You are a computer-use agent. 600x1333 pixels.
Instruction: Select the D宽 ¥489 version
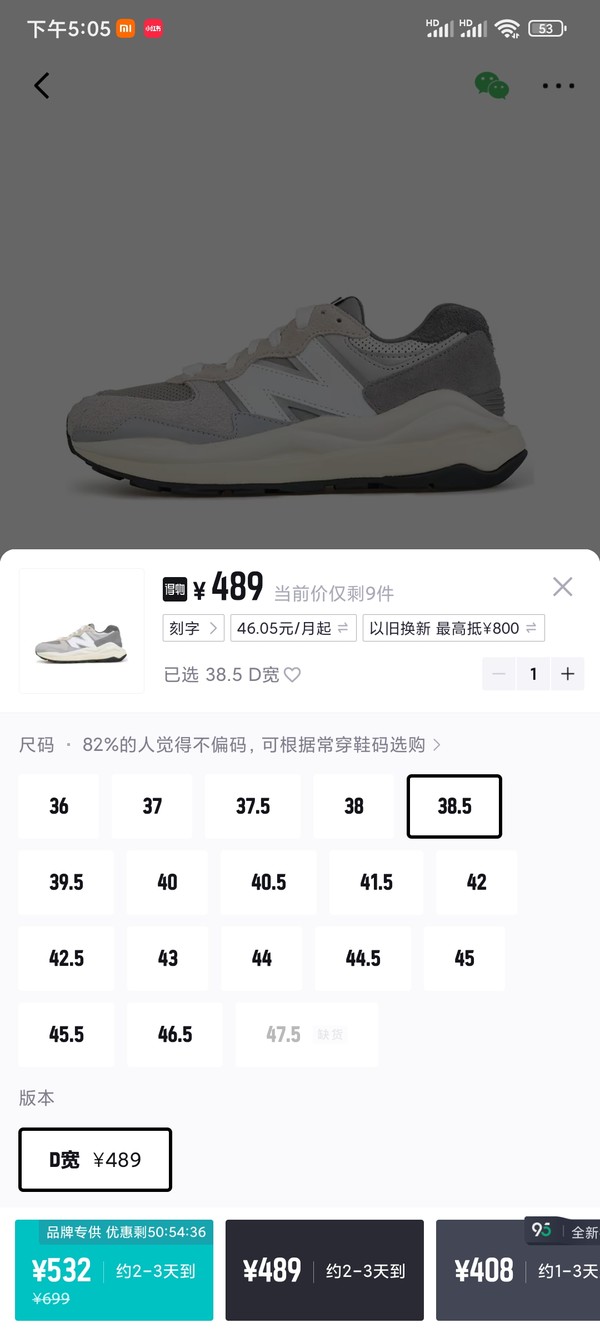coord(95,1159)
